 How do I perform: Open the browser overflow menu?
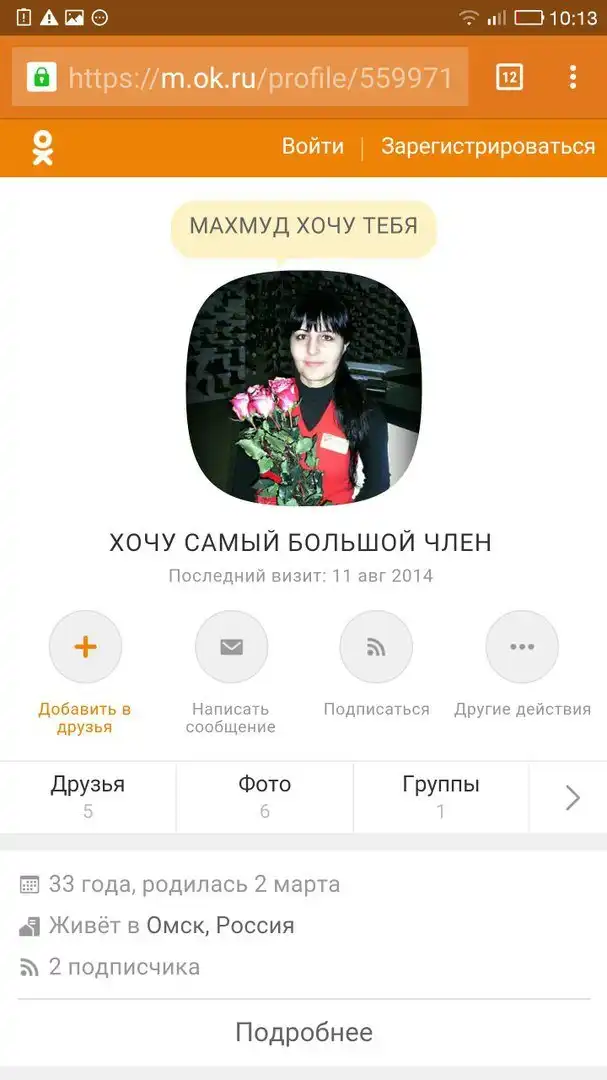pos(572,77)
